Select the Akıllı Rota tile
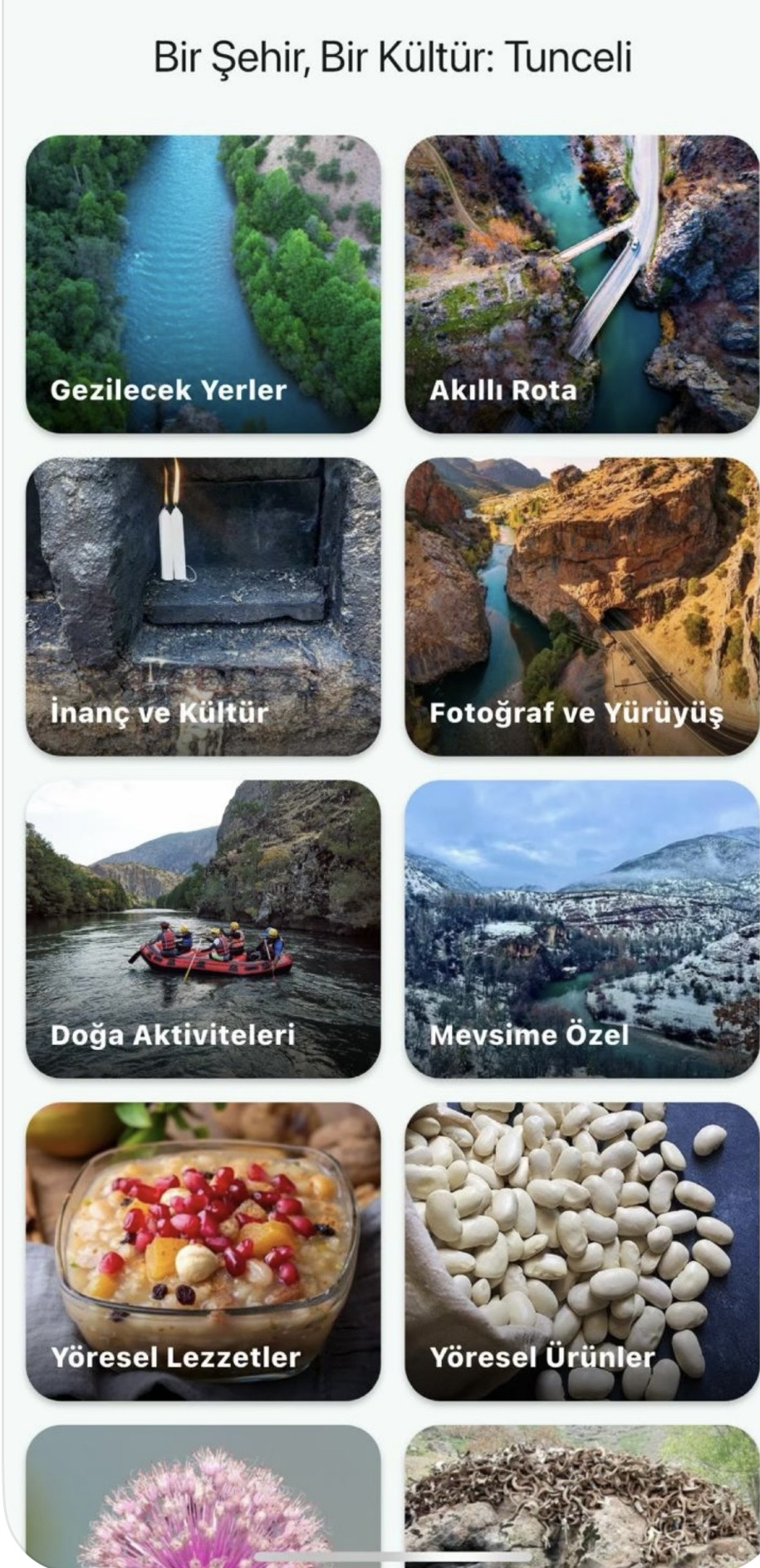Screen dimensions: 760x1568 [x=581, y=284]
